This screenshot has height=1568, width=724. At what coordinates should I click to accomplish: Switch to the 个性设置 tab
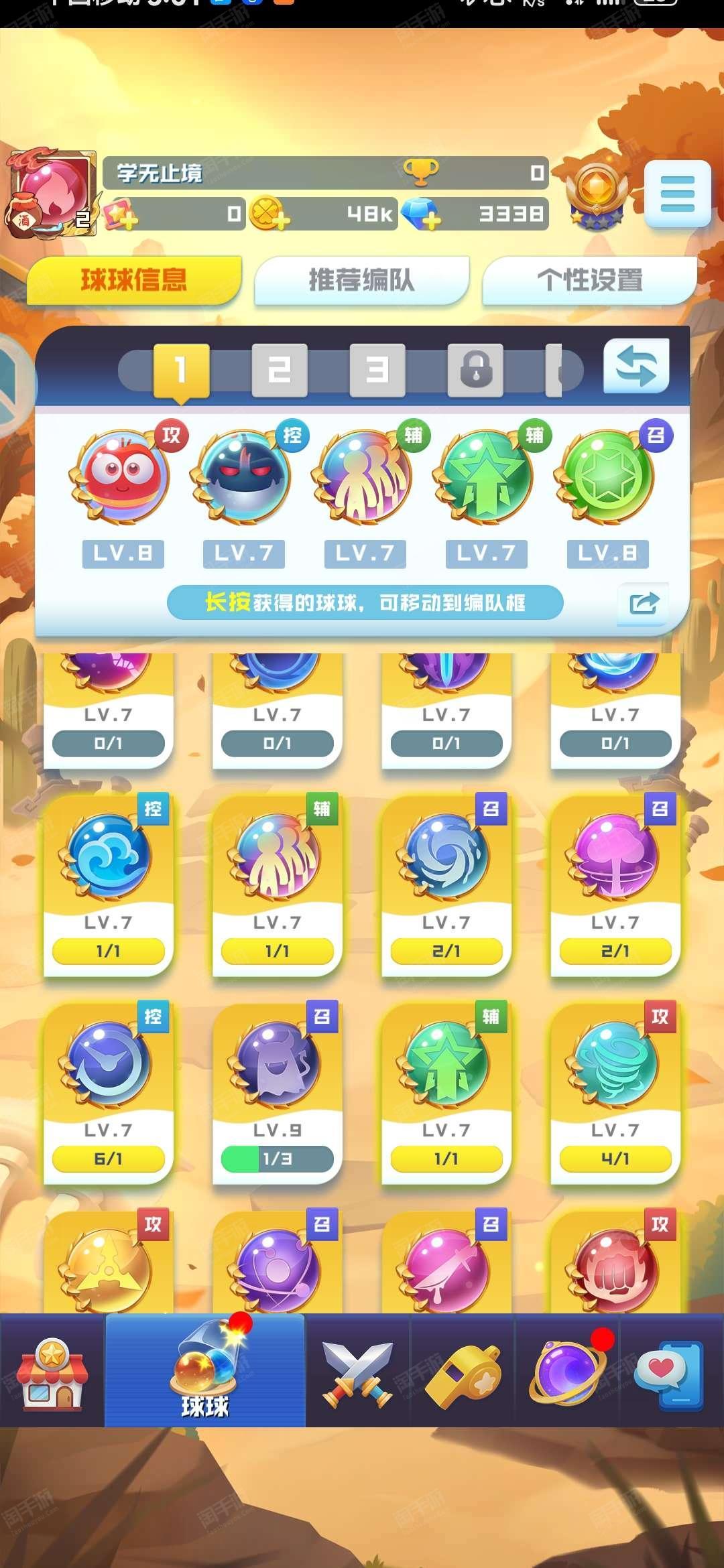coord(589,280)
